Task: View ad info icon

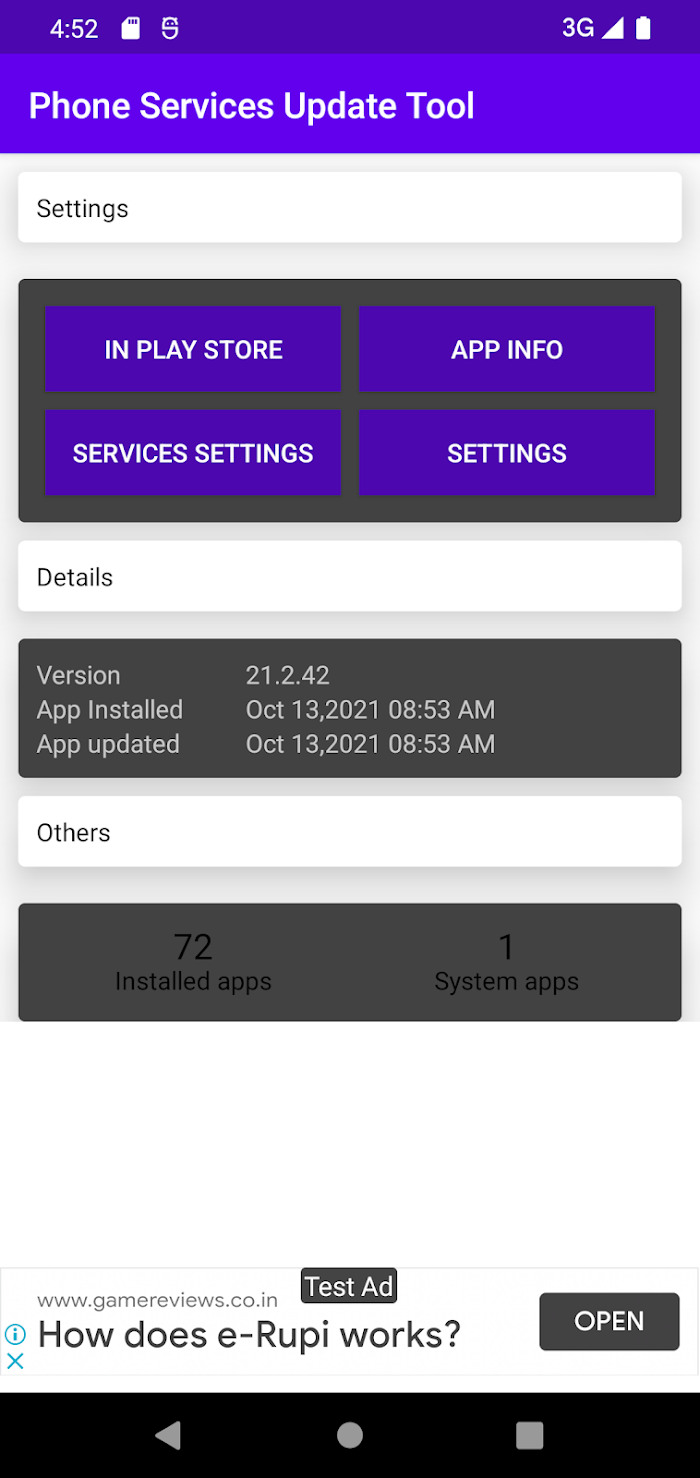Action: point(15,1334)
